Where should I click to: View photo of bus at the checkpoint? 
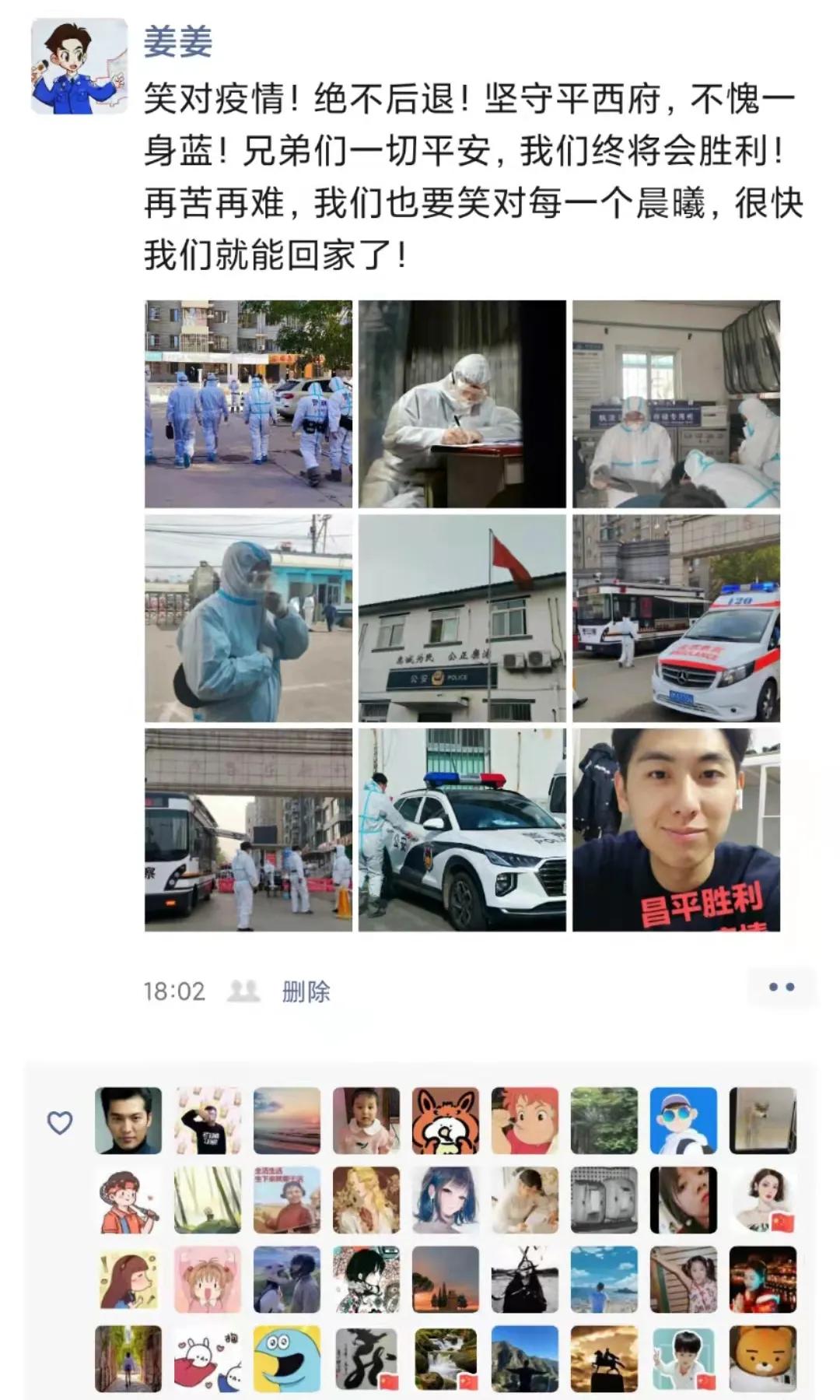248,830
